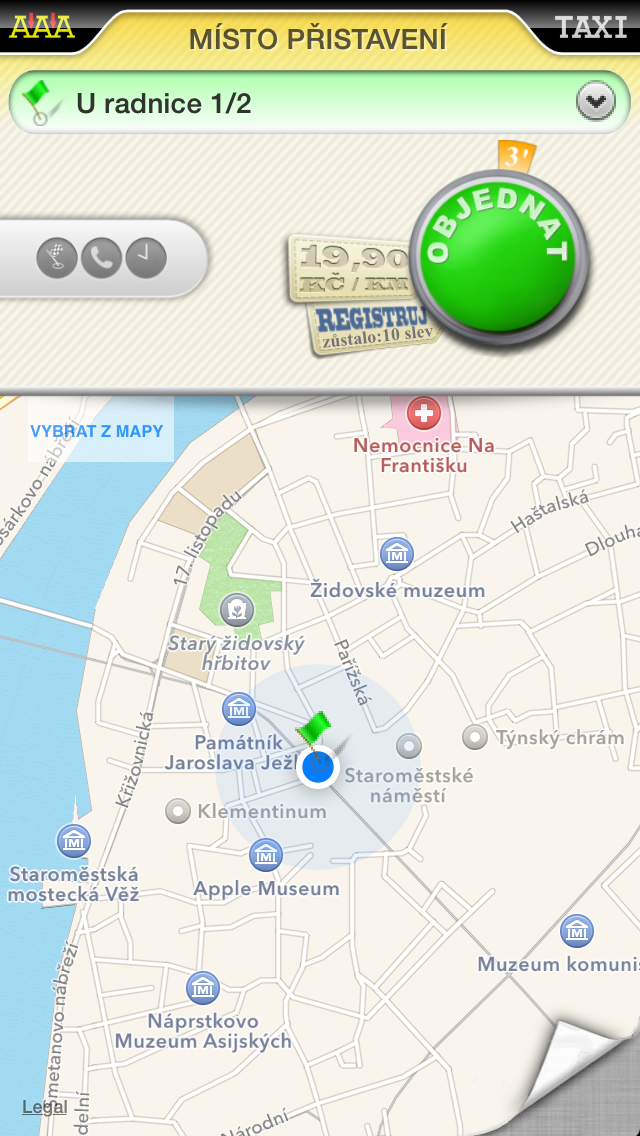Image resolution: width=640 pixels, height=1136 pixels.
Task: Tap the phone call icon
Action: (x=101, y=258)
